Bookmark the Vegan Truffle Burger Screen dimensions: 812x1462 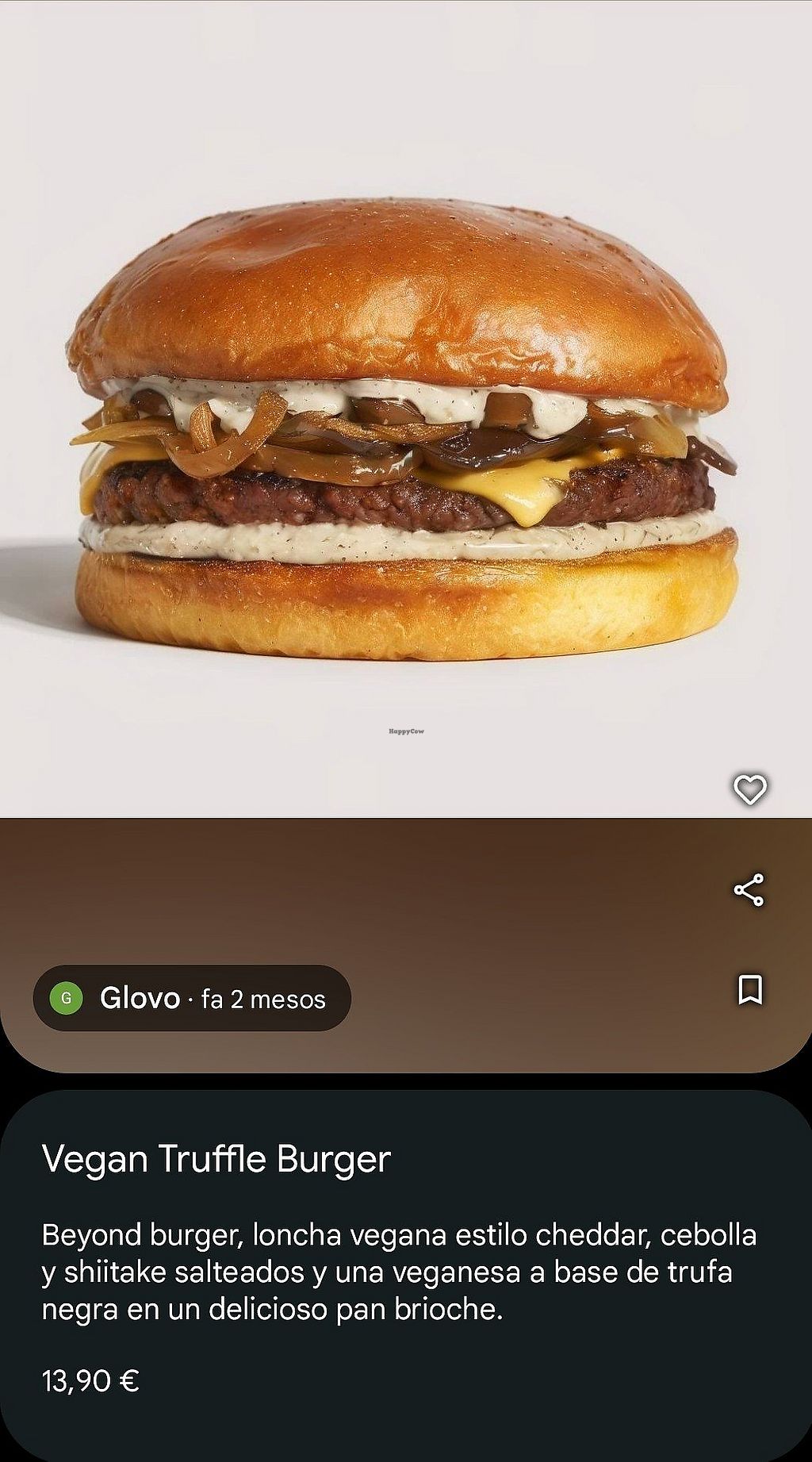pyautogui.click(x=750, y=990)
